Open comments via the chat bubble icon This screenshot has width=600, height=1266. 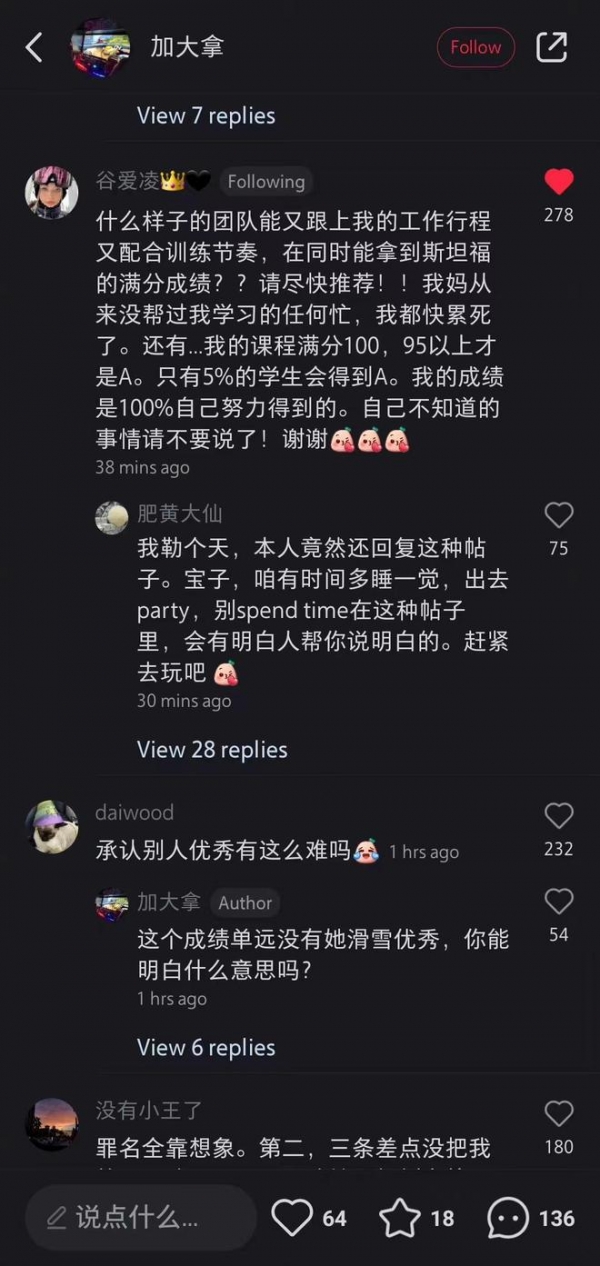point(508,1217)
